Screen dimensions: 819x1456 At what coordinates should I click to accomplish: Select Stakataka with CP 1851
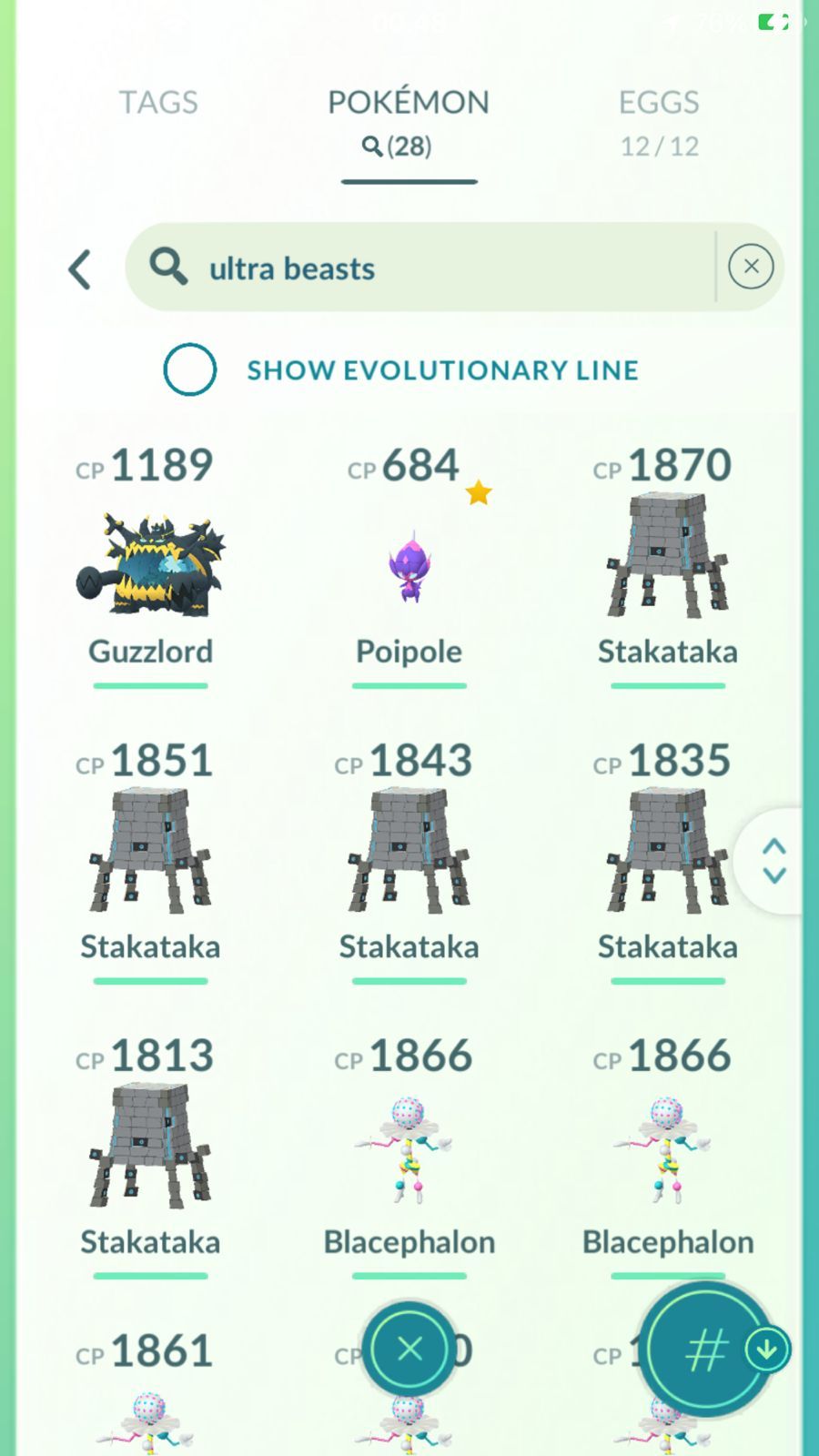[150, 855]
